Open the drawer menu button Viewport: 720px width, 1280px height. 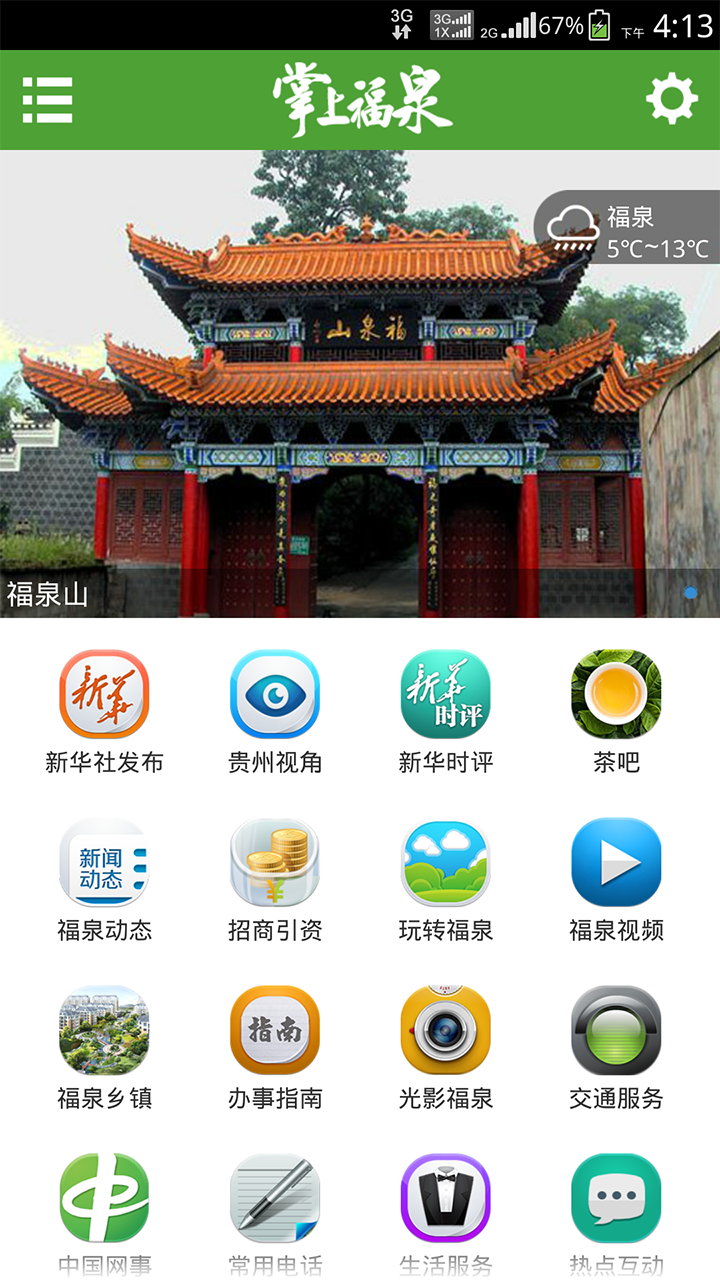(x=47, y=100)
